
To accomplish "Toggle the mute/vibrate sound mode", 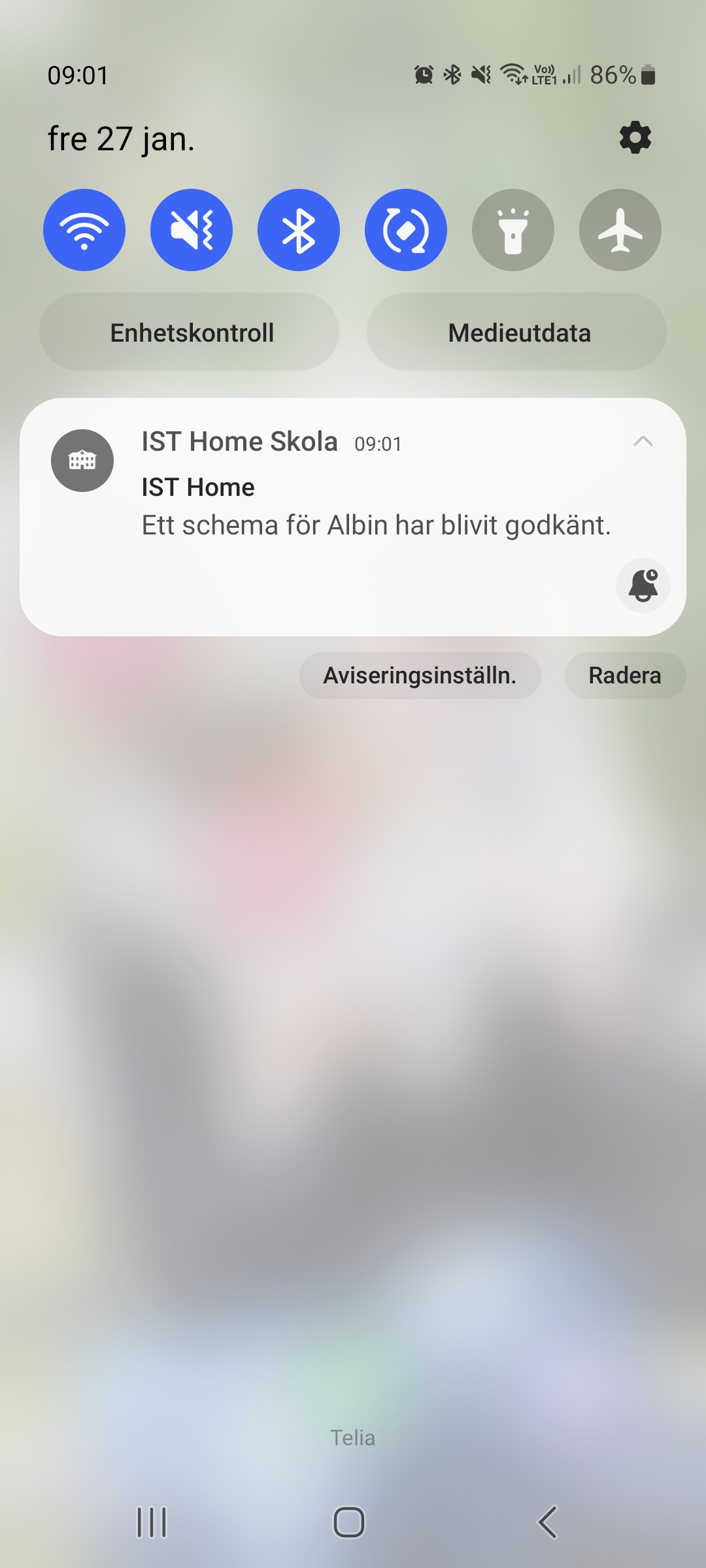I will point(192,230).
